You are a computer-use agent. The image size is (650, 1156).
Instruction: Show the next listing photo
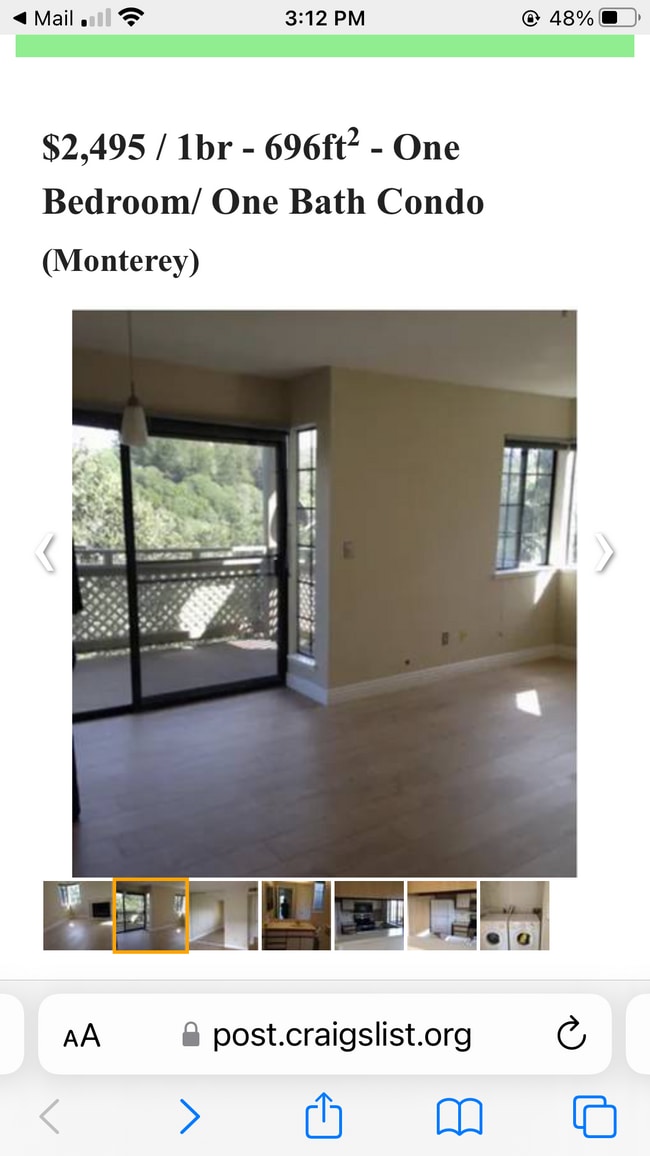[604, 553]
